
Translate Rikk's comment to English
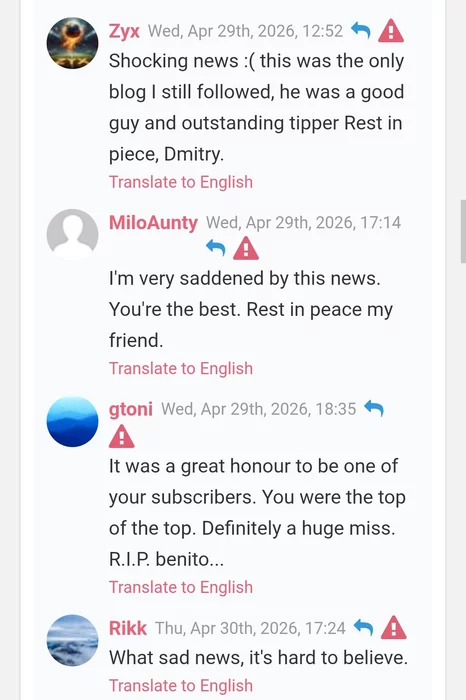(181, 686)
